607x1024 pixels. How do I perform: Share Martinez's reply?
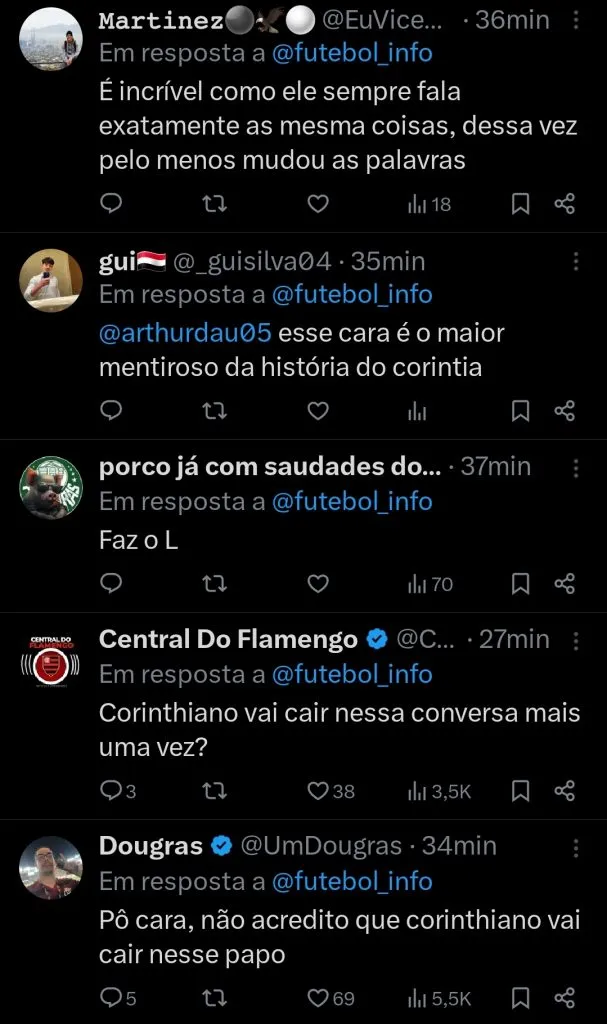point(565,204)
